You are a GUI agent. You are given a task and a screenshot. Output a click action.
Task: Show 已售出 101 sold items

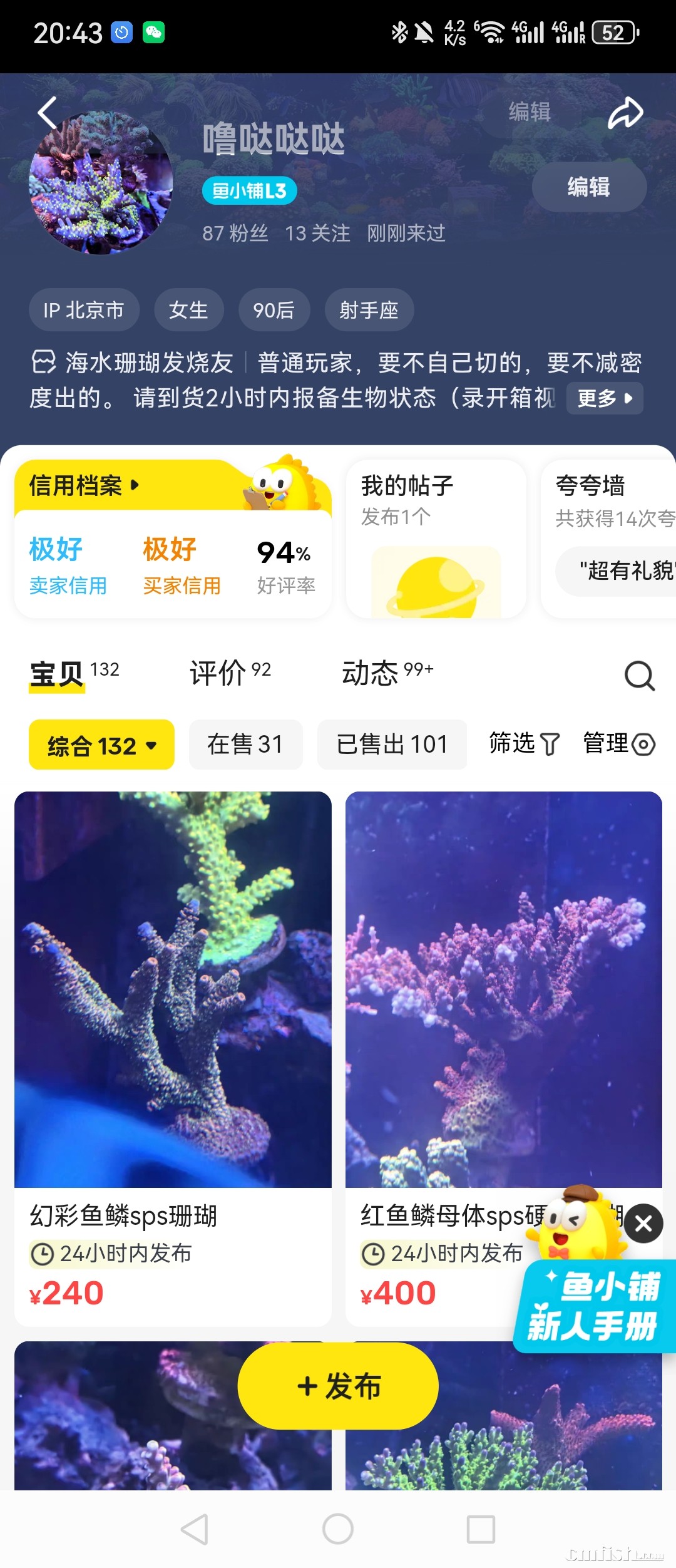392,745
